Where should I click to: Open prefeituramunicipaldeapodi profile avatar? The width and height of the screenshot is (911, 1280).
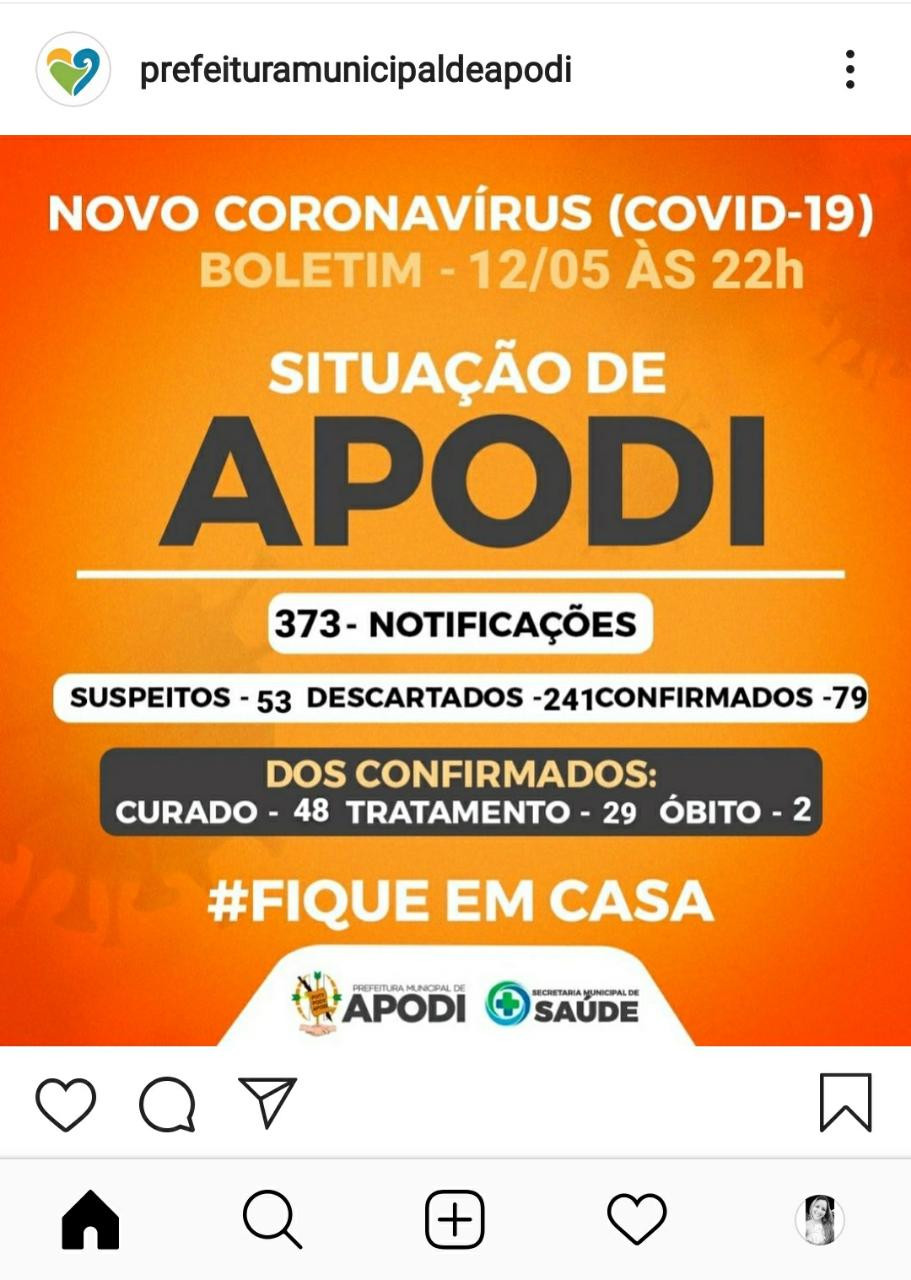[73, 70]
